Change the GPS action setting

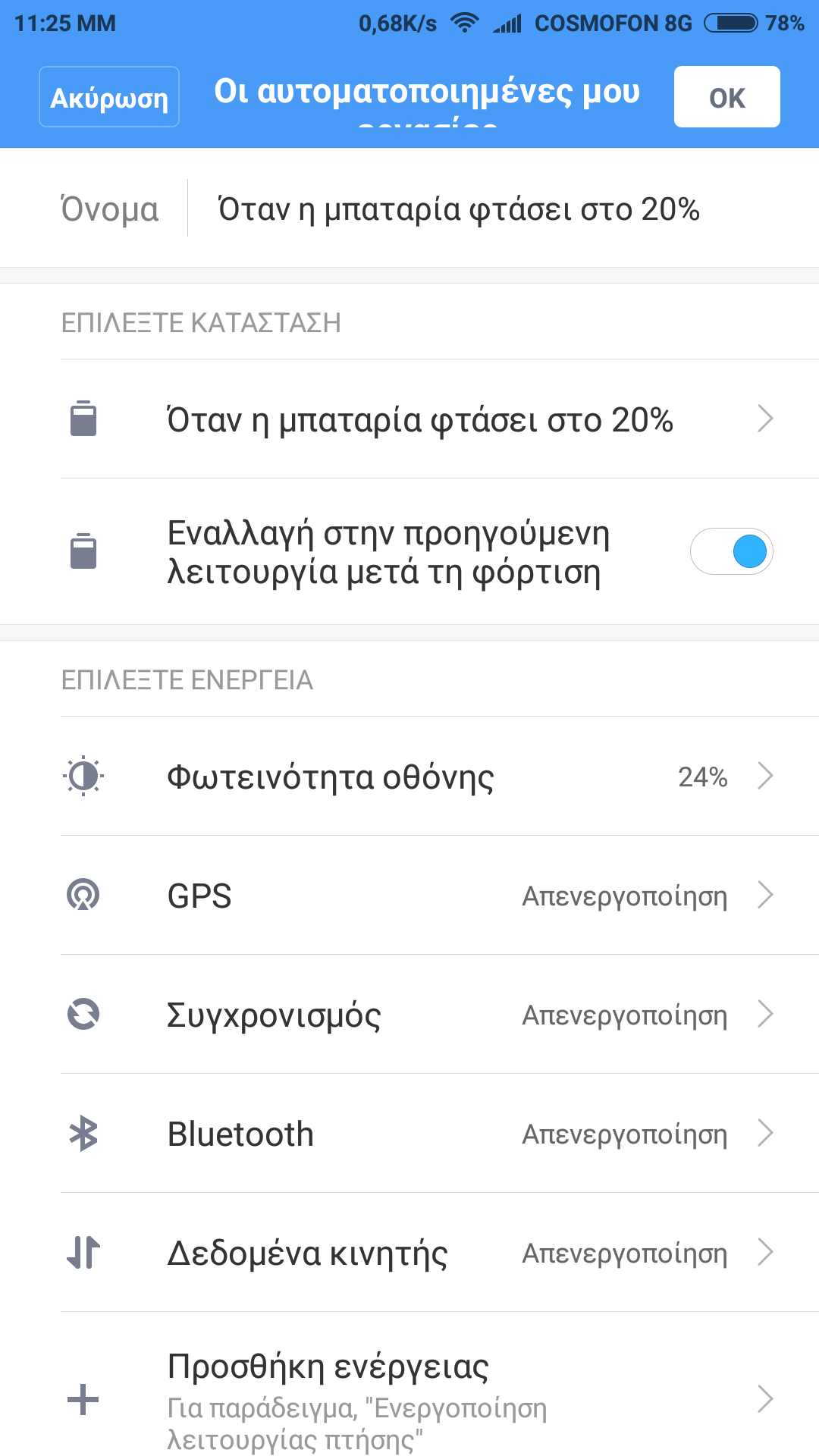pyautogui.click(x=419, y=896)
